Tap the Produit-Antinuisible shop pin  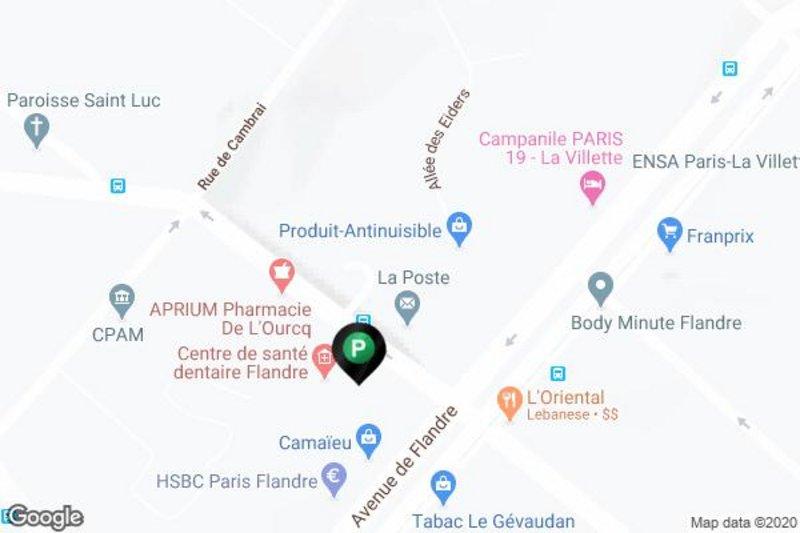459,226
